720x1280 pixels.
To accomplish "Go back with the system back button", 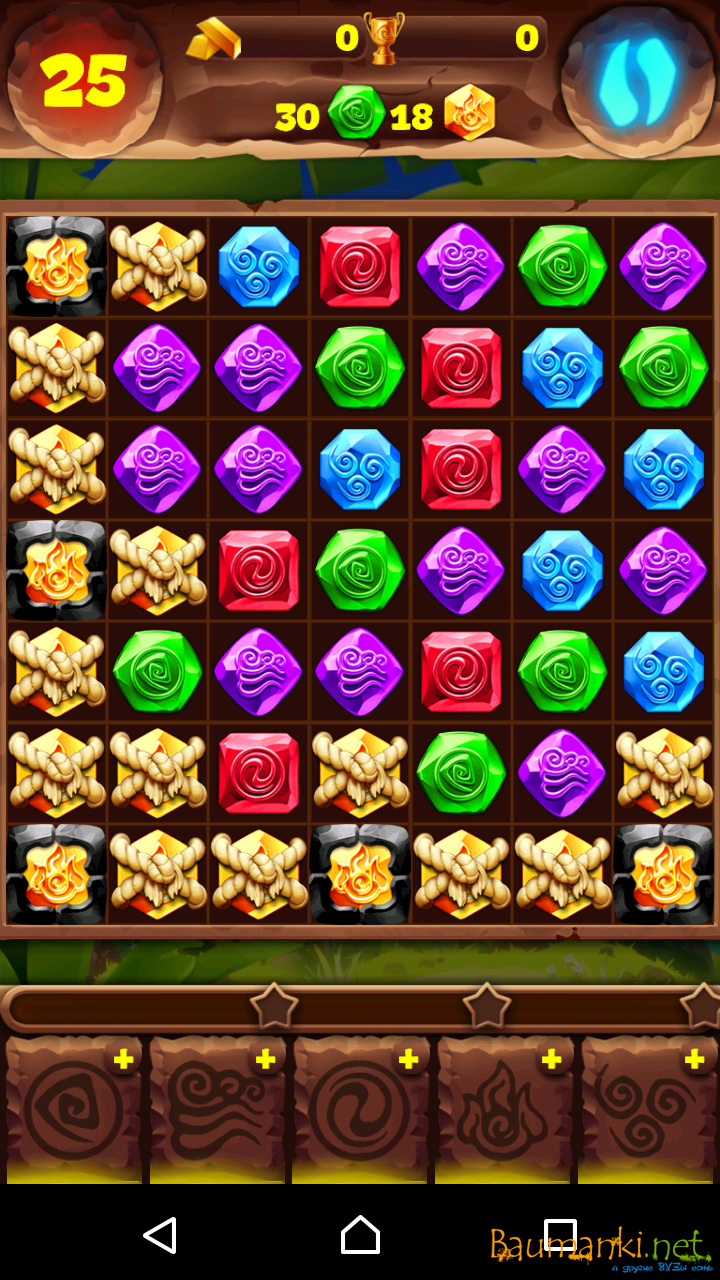I will tap(160, 1235).
